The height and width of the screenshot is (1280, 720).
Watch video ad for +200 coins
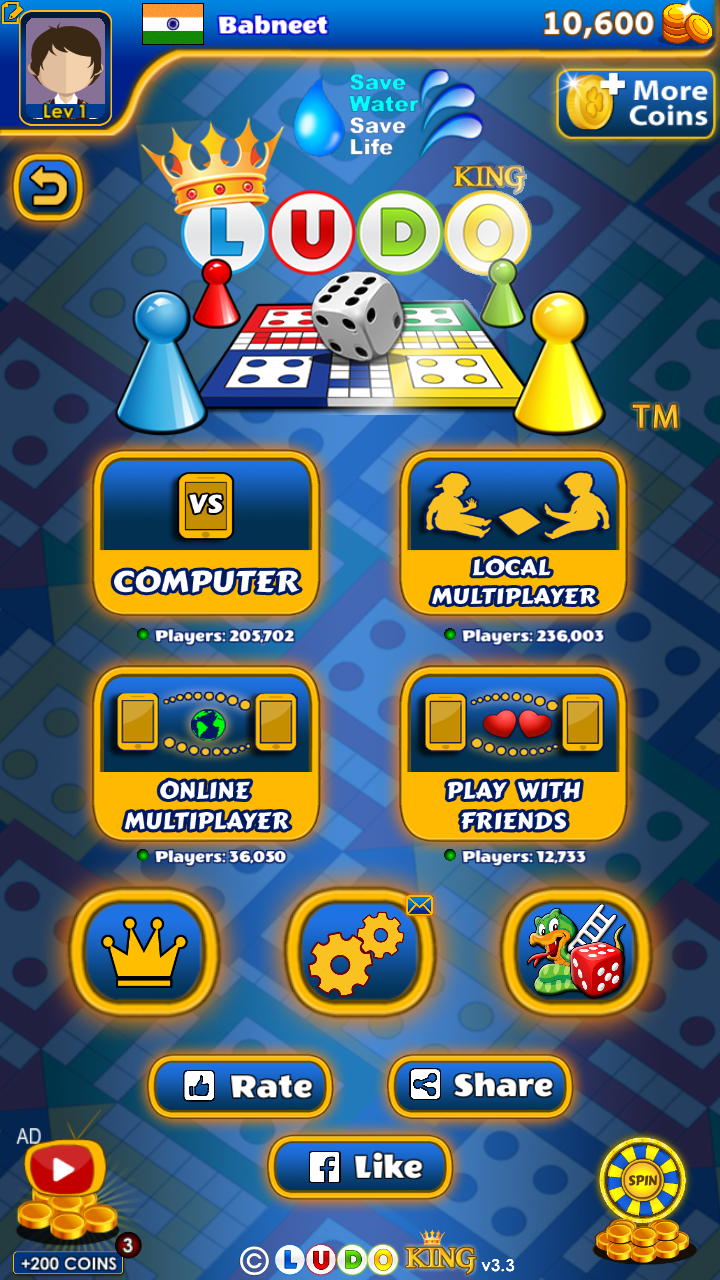coord(66,1190)
